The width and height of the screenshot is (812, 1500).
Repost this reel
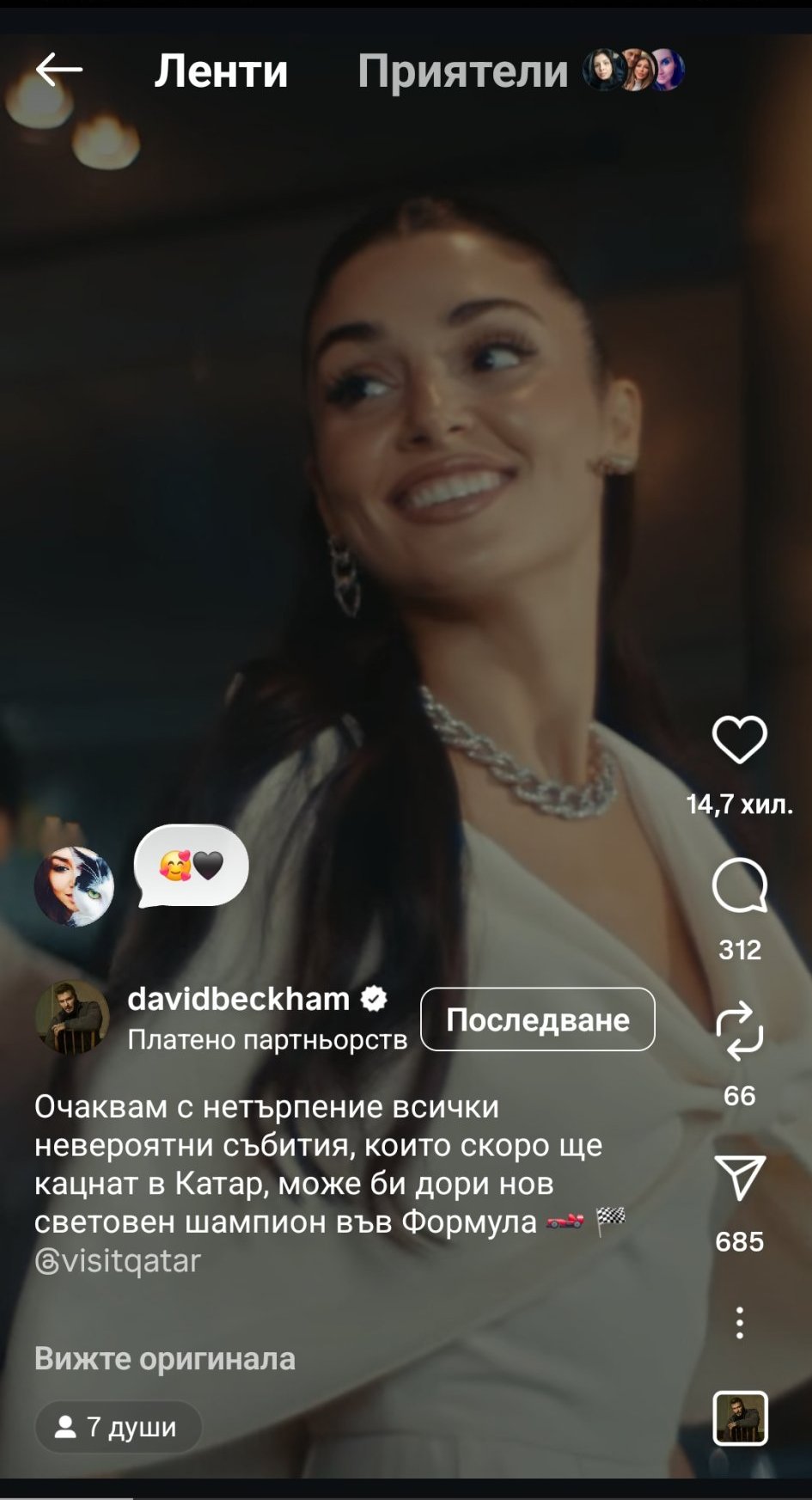pyautogui.click(x=739, y=1031)
